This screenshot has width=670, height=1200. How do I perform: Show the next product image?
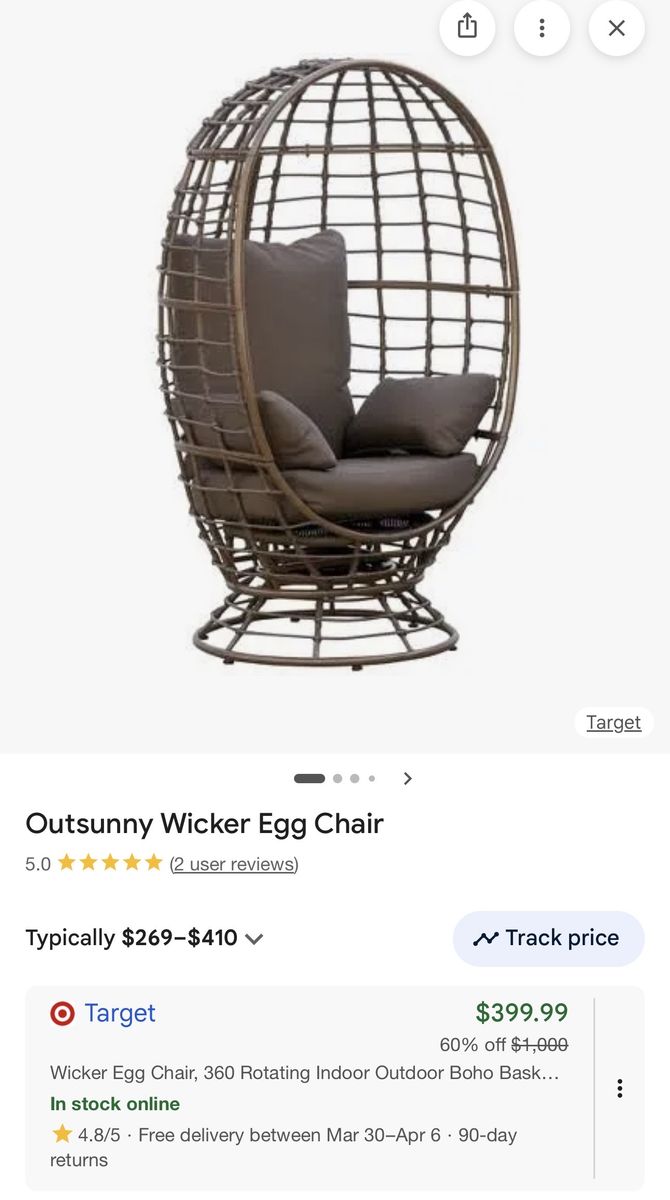tap(407, 778)
